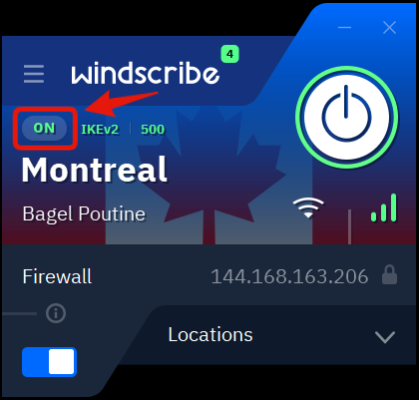Open the firewall info icon

(x=56, y=313)
